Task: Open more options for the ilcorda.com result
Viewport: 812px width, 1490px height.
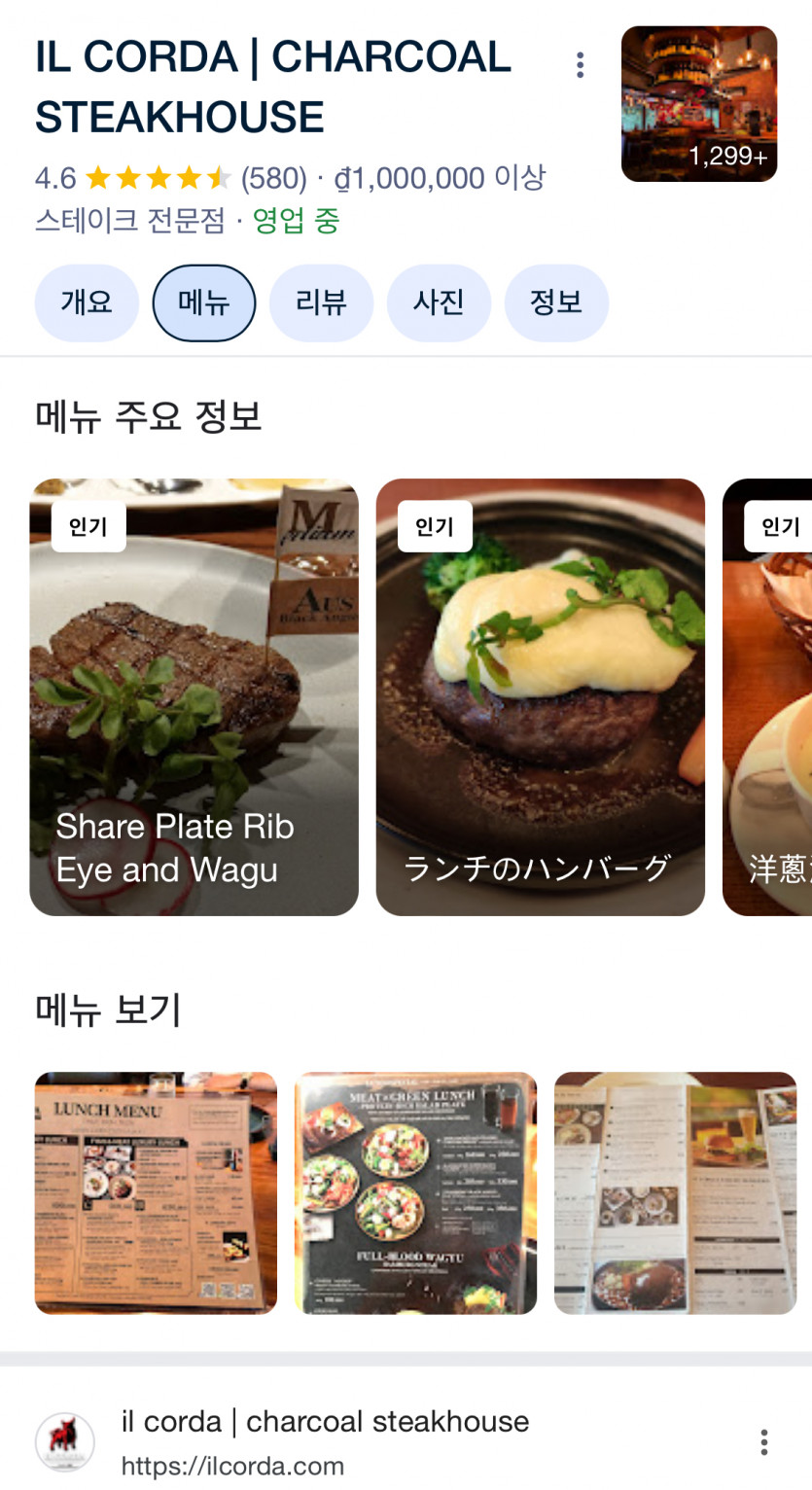Action: pos(764,1441)
